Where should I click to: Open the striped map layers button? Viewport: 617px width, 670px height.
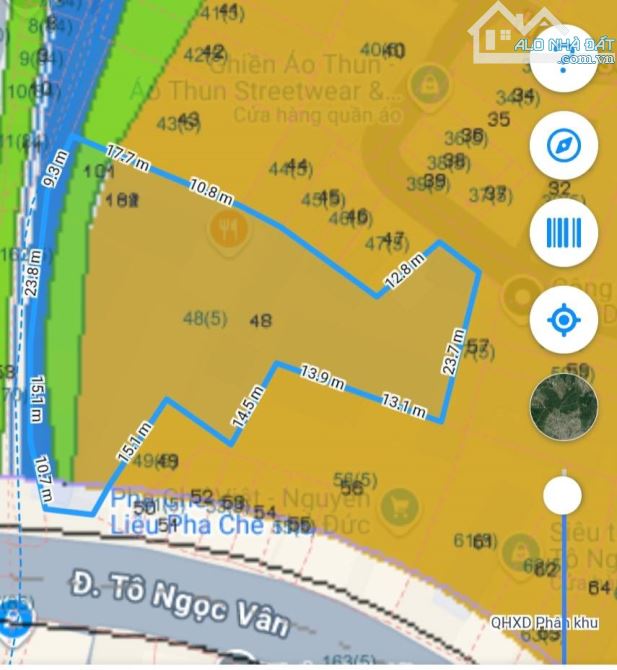click(x=564, y=233)
